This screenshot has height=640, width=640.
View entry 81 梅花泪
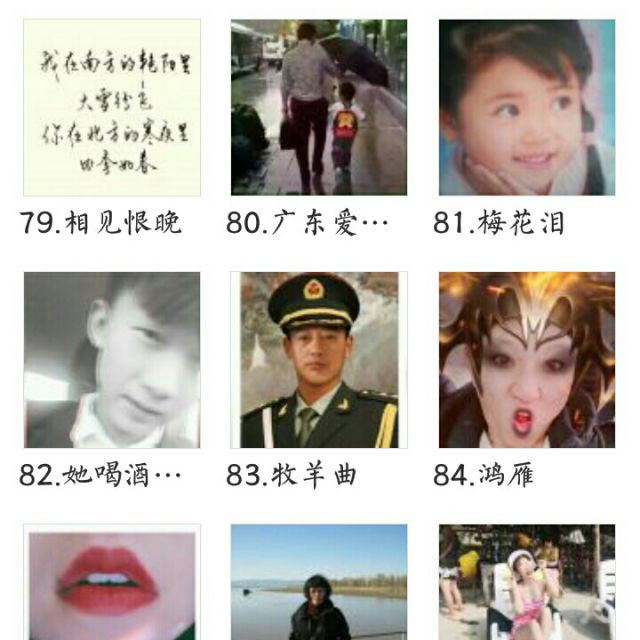tap(526, 108)
